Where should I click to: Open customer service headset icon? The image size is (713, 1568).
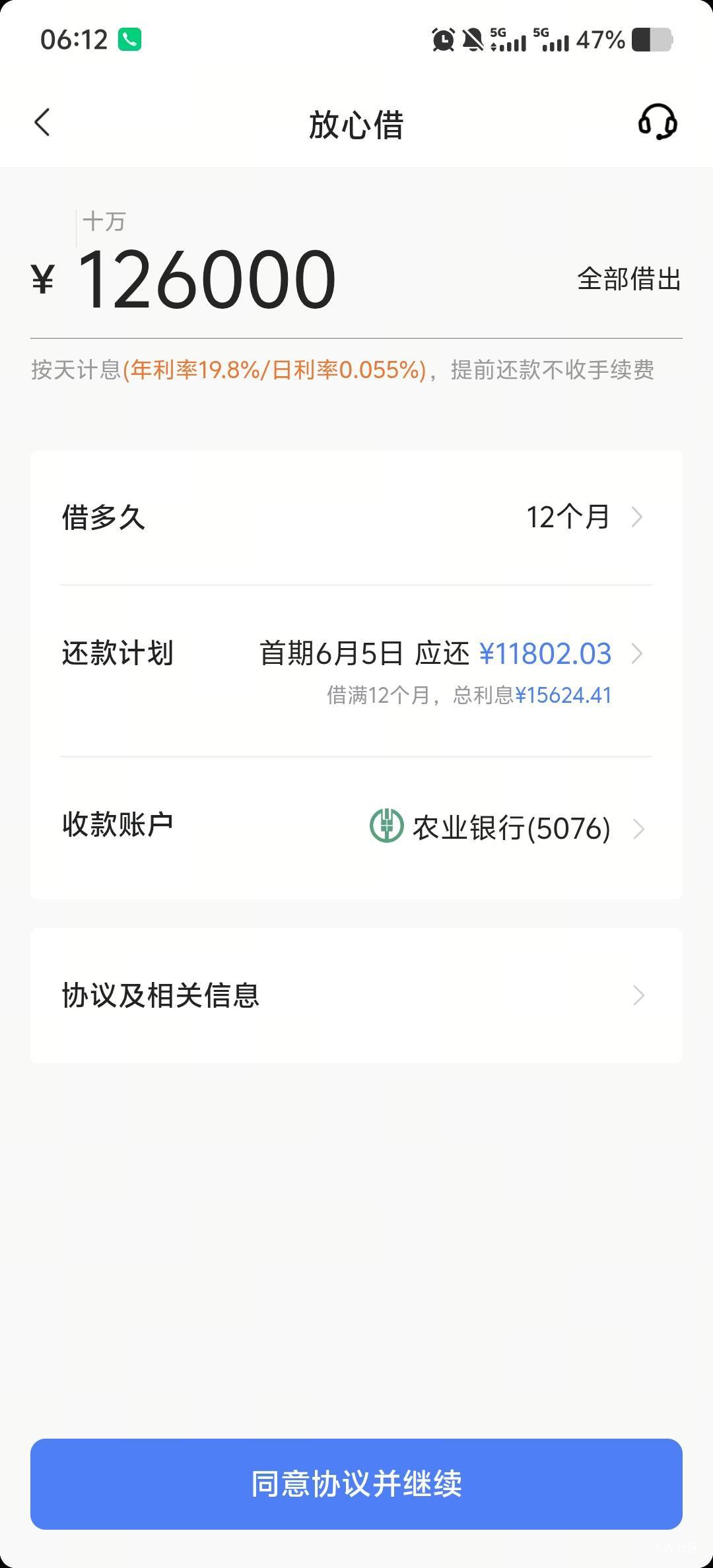click(x=657, y=122)
